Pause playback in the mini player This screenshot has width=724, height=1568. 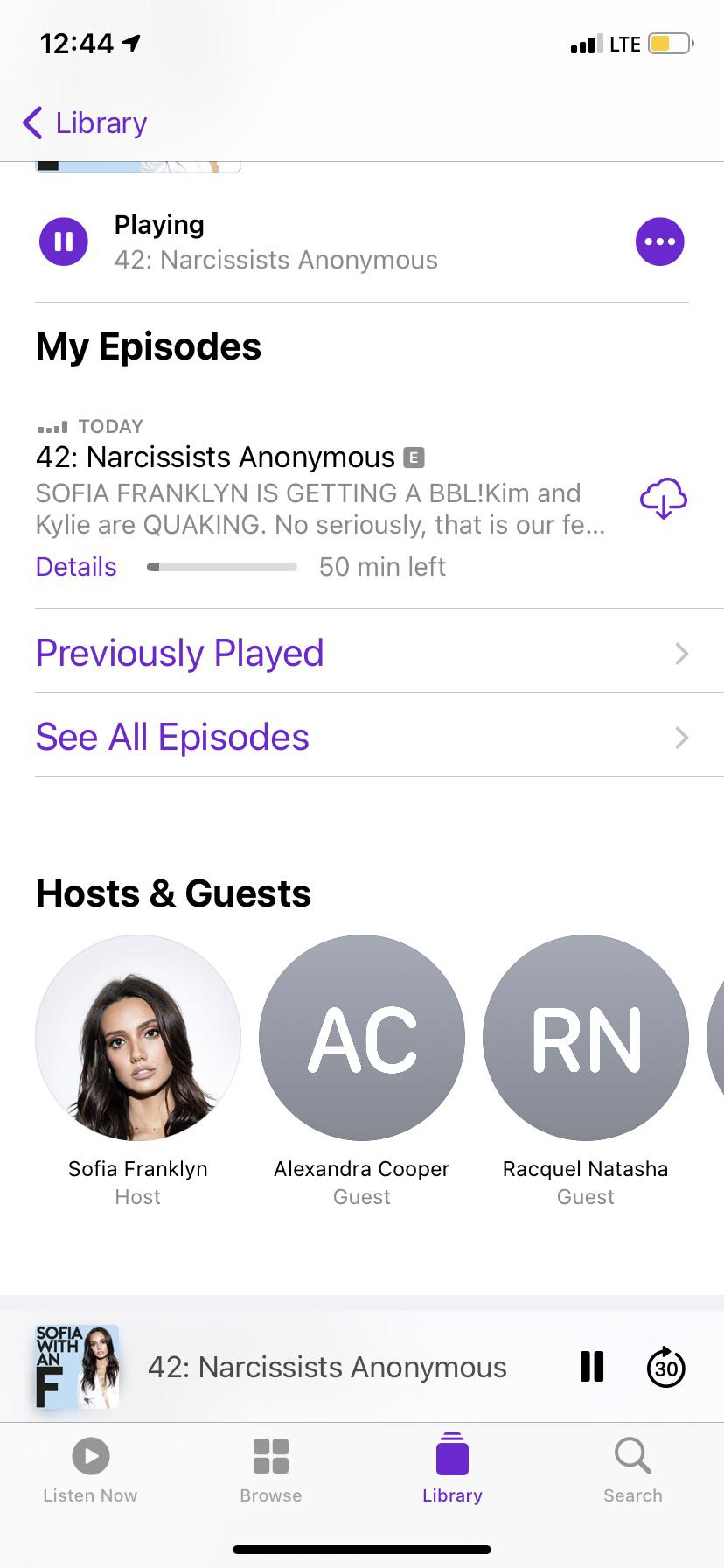592,1367
